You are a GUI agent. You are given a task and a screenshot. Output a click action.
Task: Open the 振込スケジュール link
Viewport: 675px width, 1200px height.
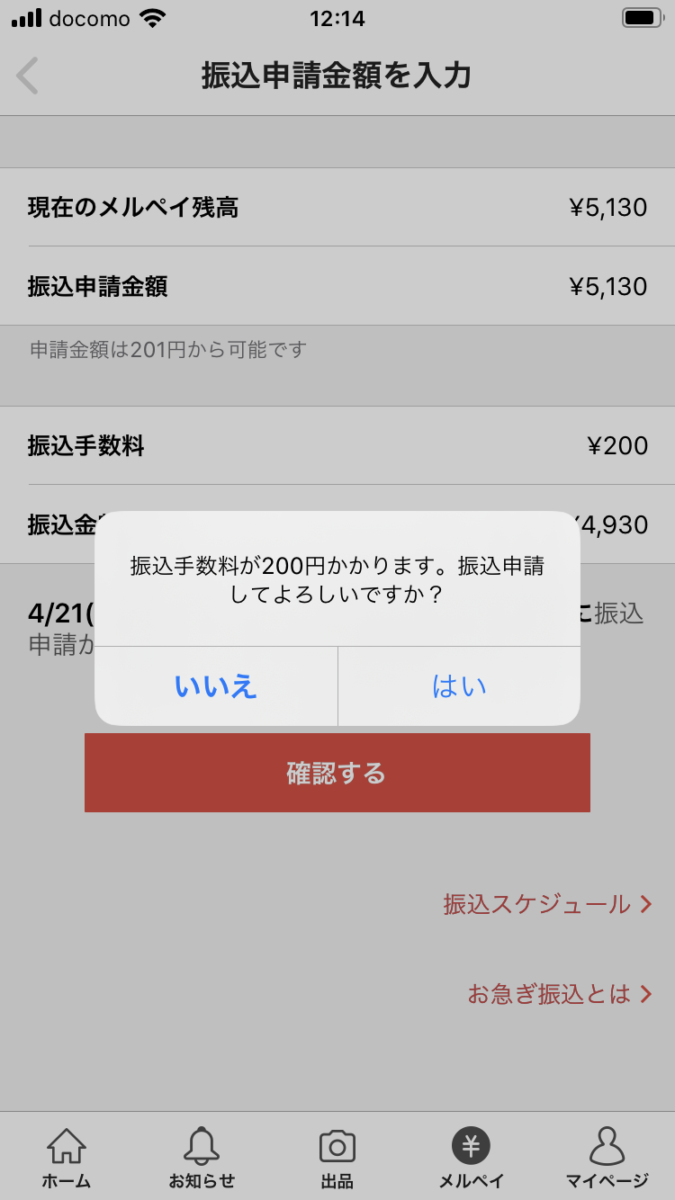[547, 904]
